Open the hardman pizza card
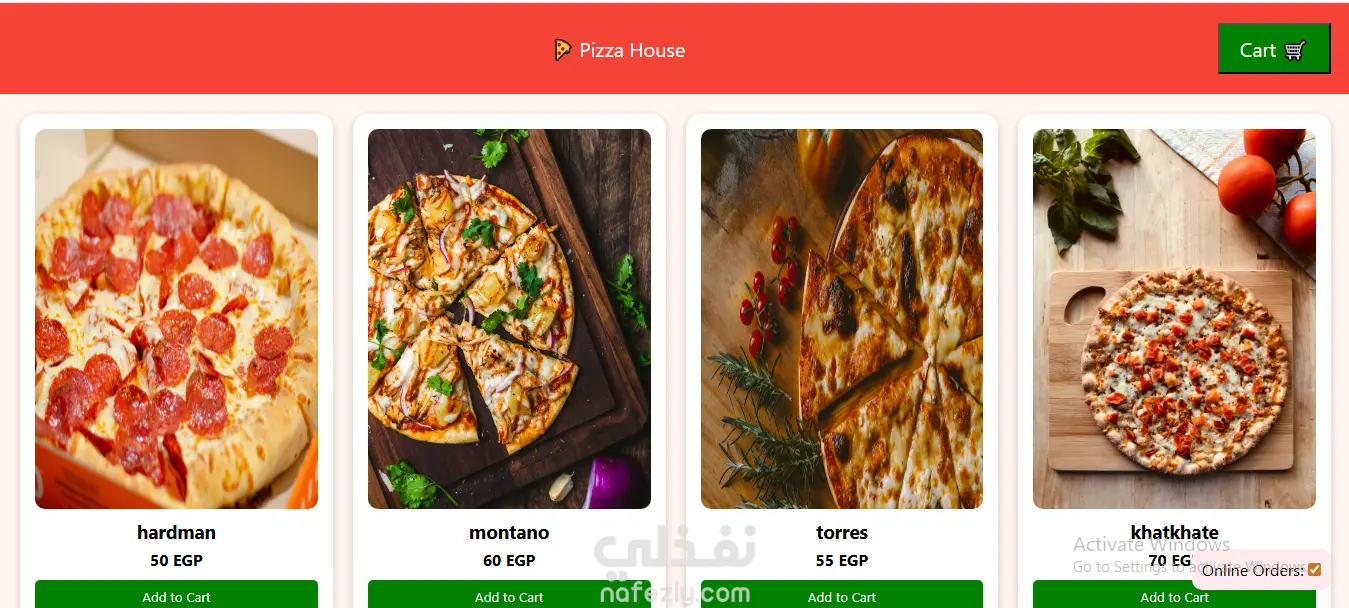Viewport: 1349px width, 608px height. 176,319
